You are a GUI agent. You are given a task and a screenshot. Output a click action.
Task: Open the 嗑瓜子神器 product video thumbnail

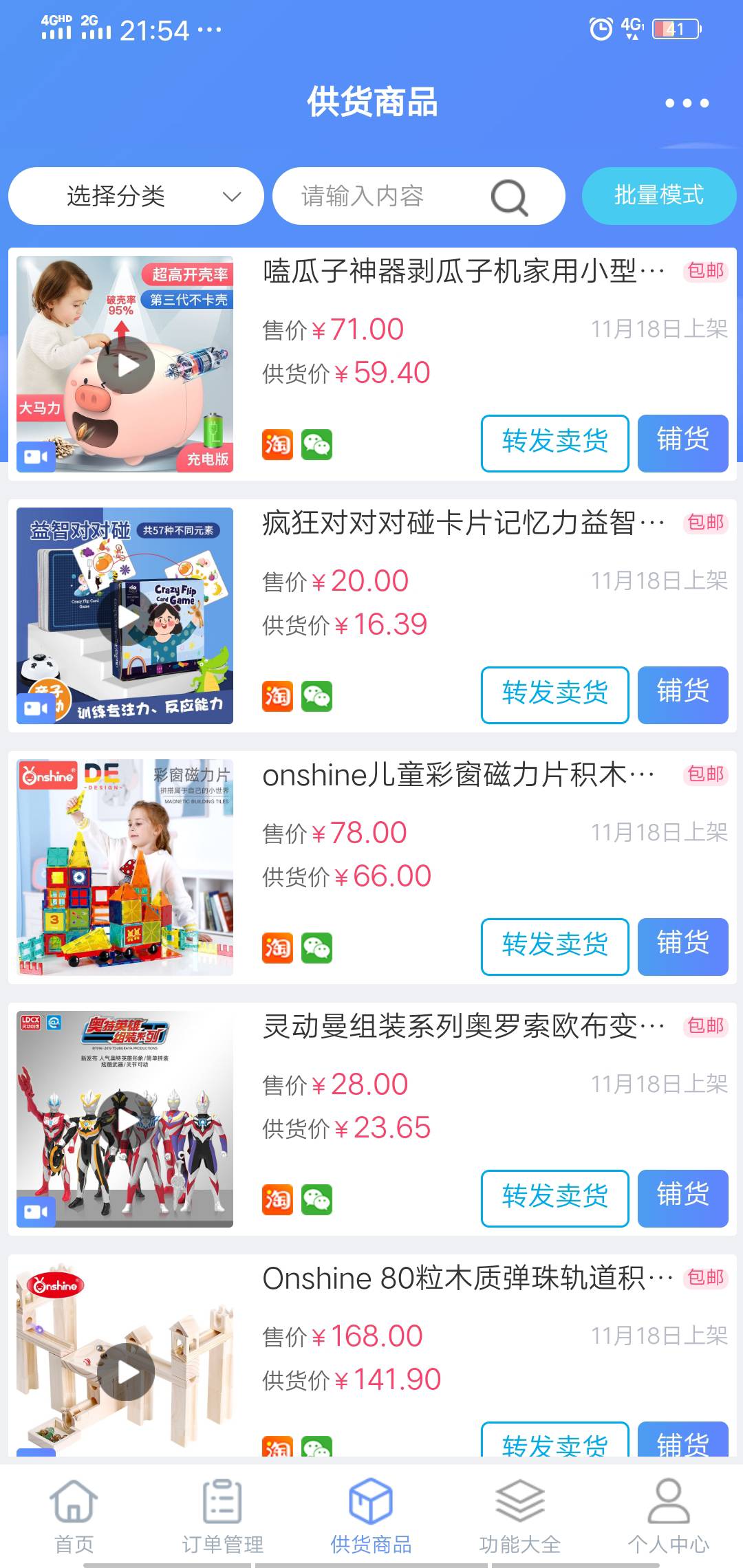tap(125, 364)
